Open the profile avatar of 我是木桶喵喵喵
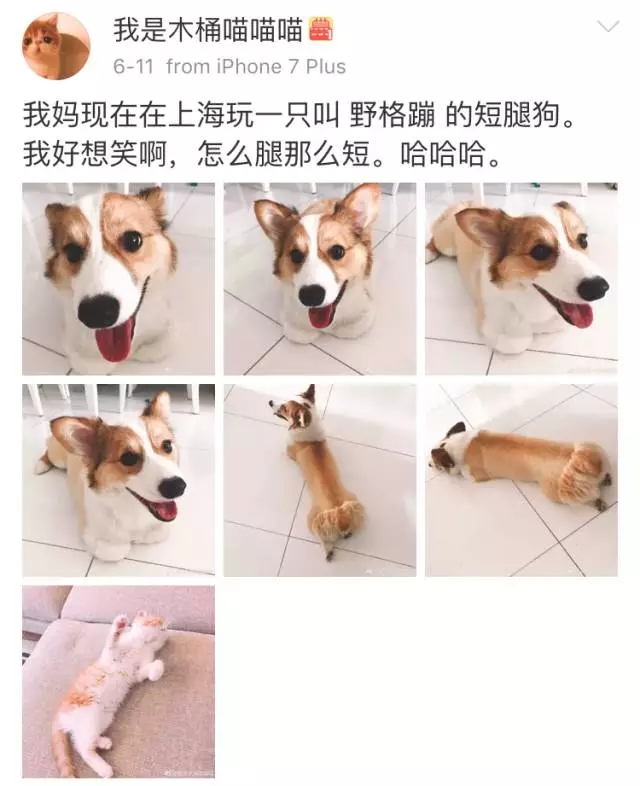The image size is (640, 786). click(56, 46)
